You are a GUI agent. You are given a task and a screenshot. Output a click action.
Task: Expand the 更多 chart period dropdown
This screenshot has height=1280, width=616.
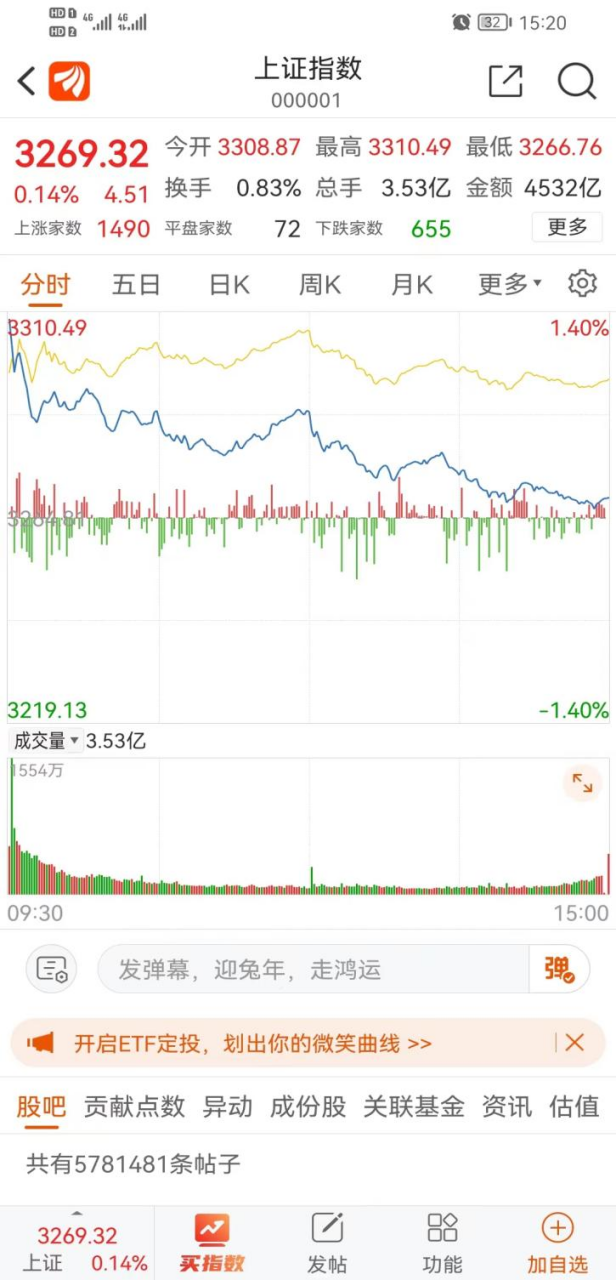click(x=508, y=285)
